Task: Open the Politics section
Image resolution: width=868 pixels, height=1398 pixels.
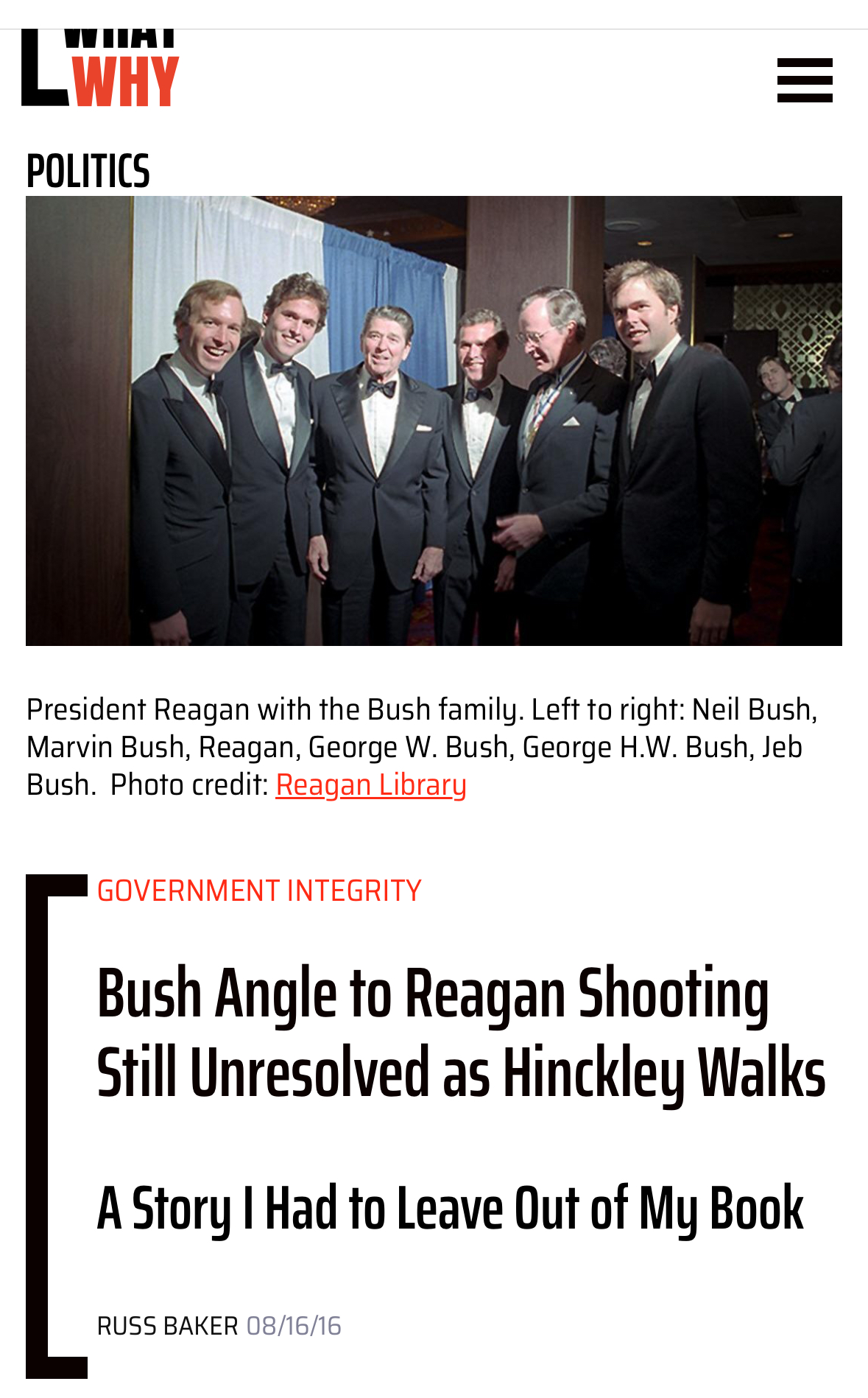Action: pyautogui.click(x=88, y=172)
